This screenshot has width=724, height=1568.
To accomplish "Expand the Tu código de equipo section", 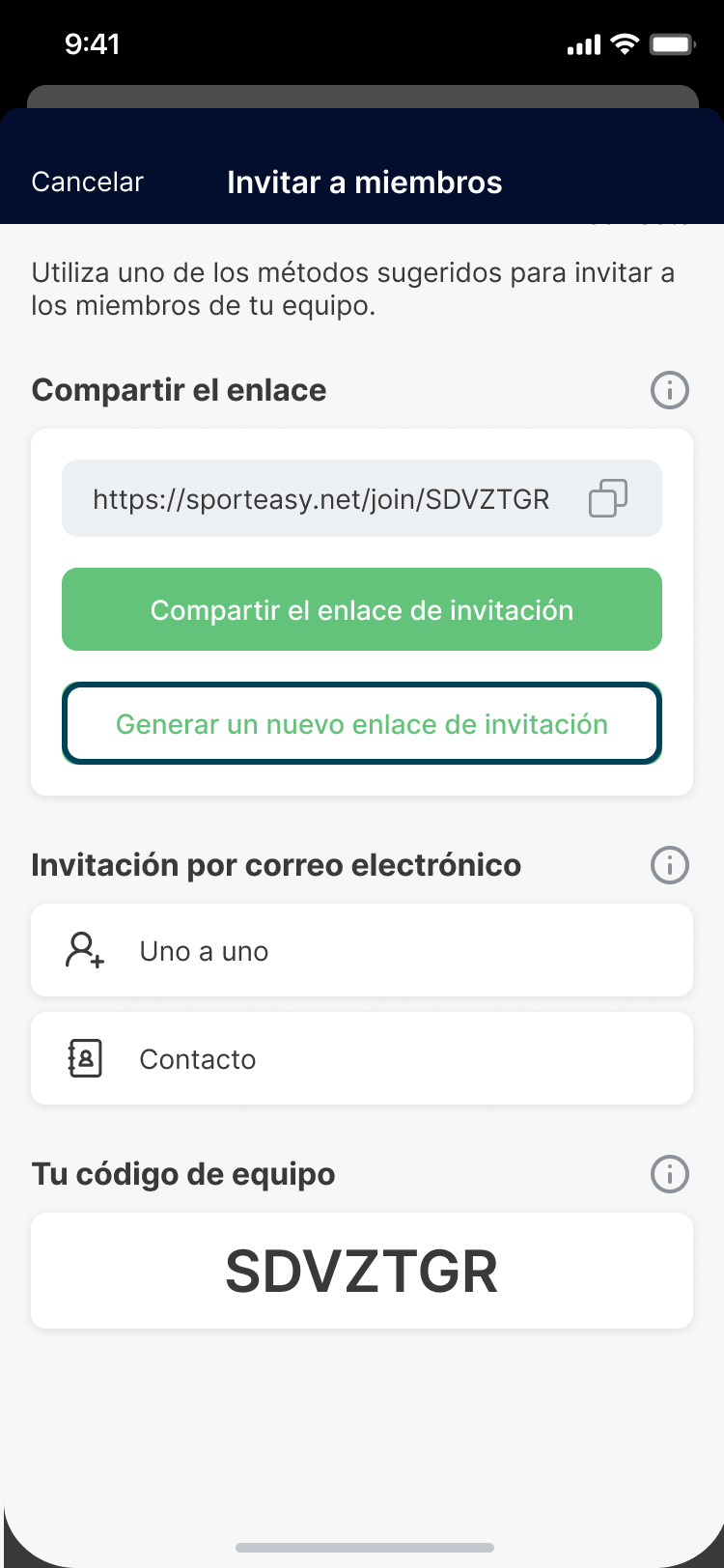I will (183, 1174).
